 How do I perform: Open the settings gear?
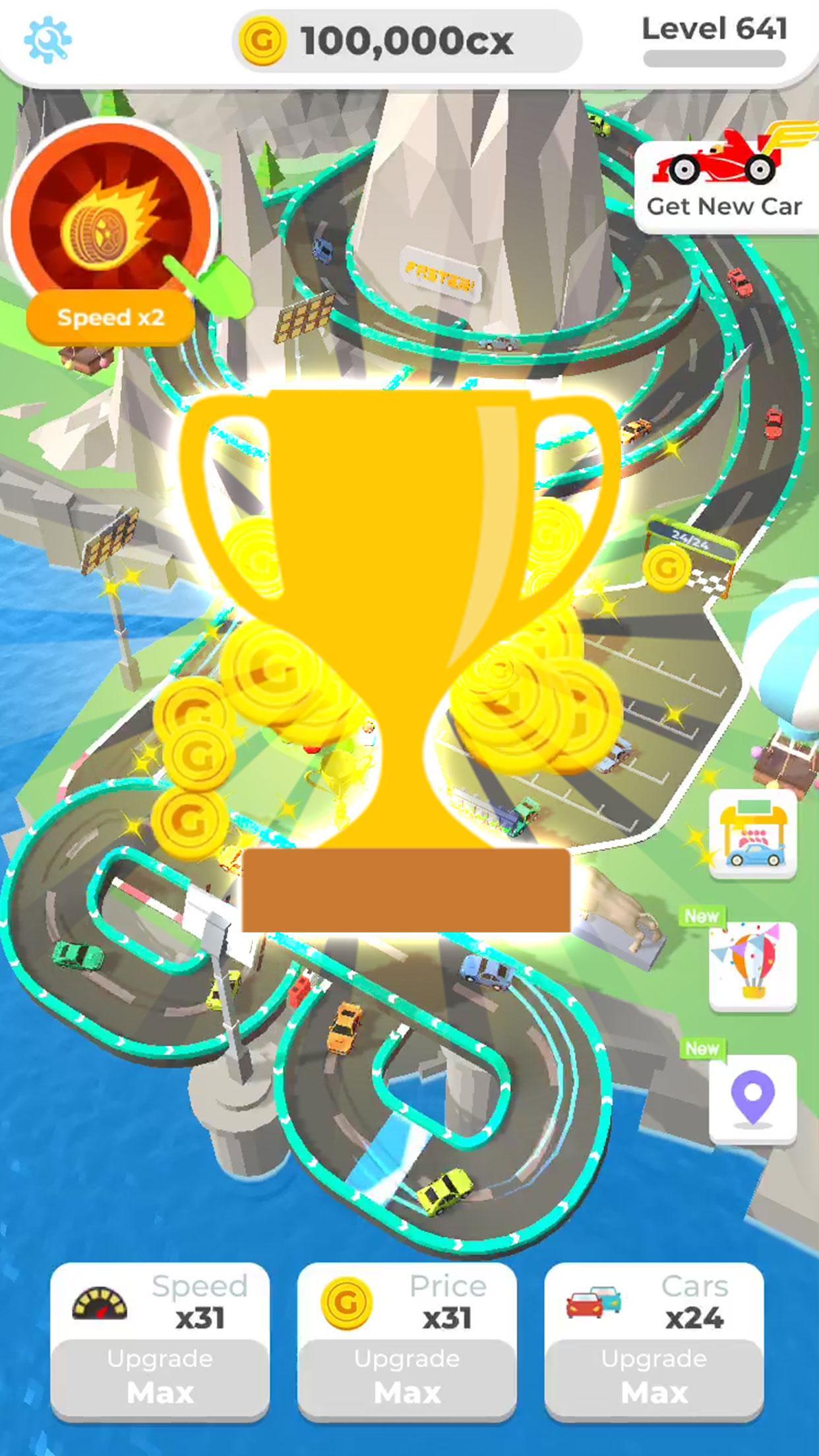click(47, 40)
